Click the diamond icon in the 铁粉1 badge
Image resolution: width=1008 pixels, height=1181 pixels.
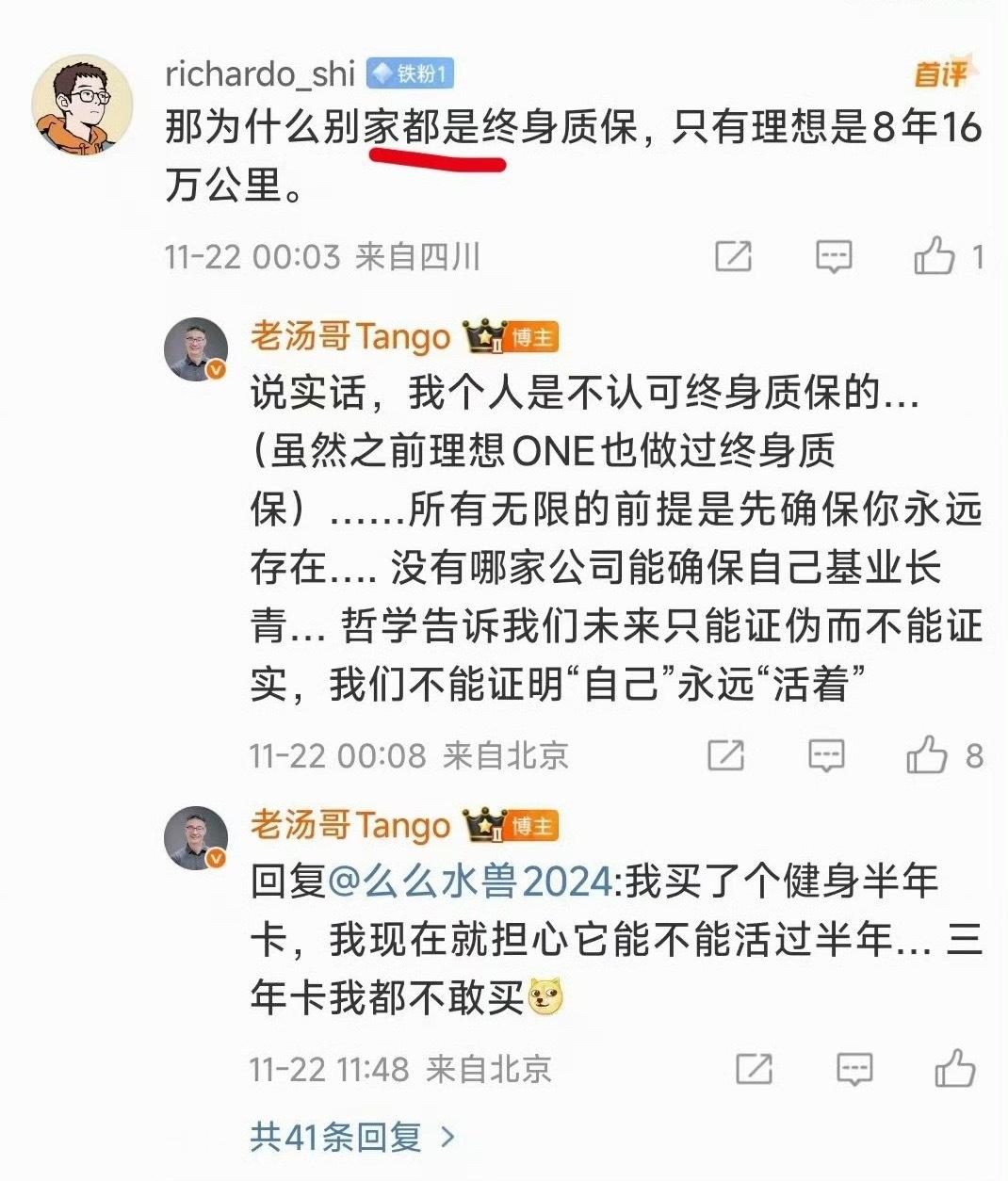coord(382,73)
